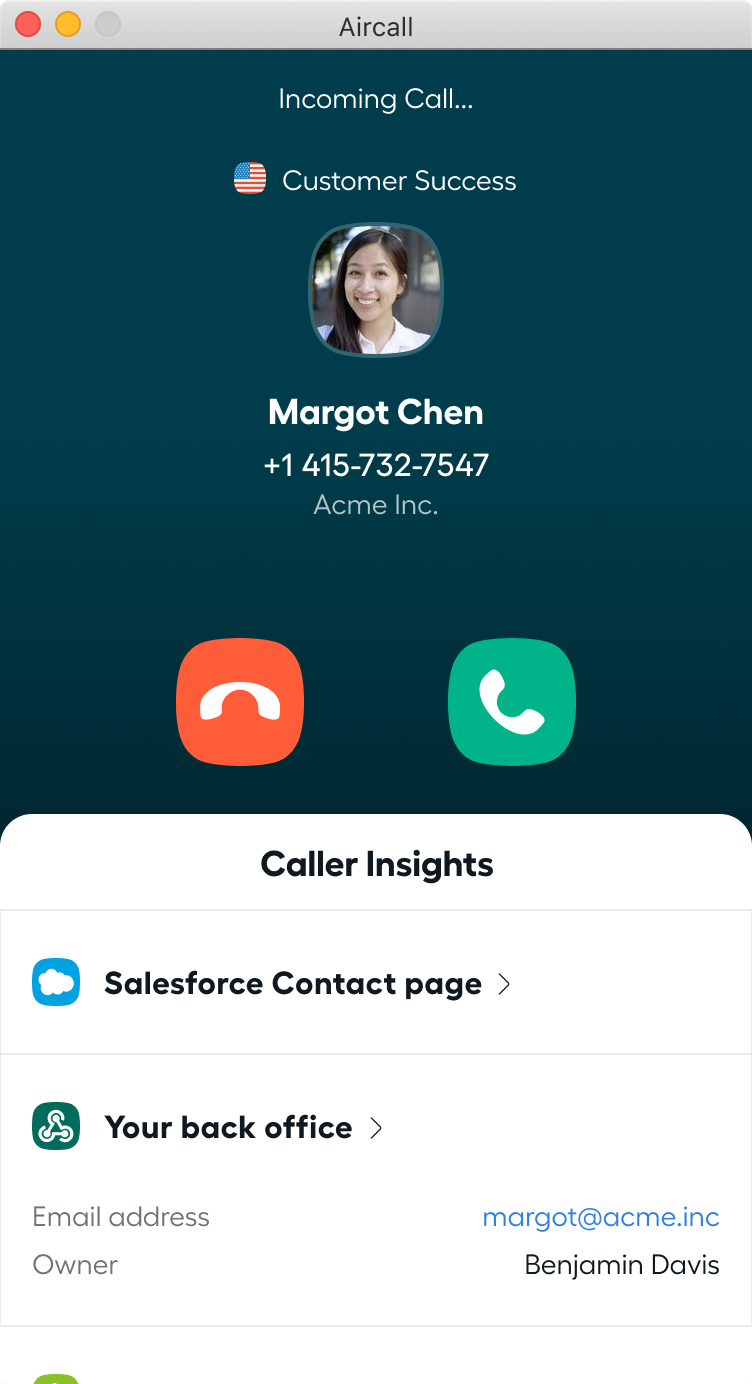This screenshot has height=1384, width=752.
Task: Tap the margot@acme.inc email link
Action: point(600,1217)
